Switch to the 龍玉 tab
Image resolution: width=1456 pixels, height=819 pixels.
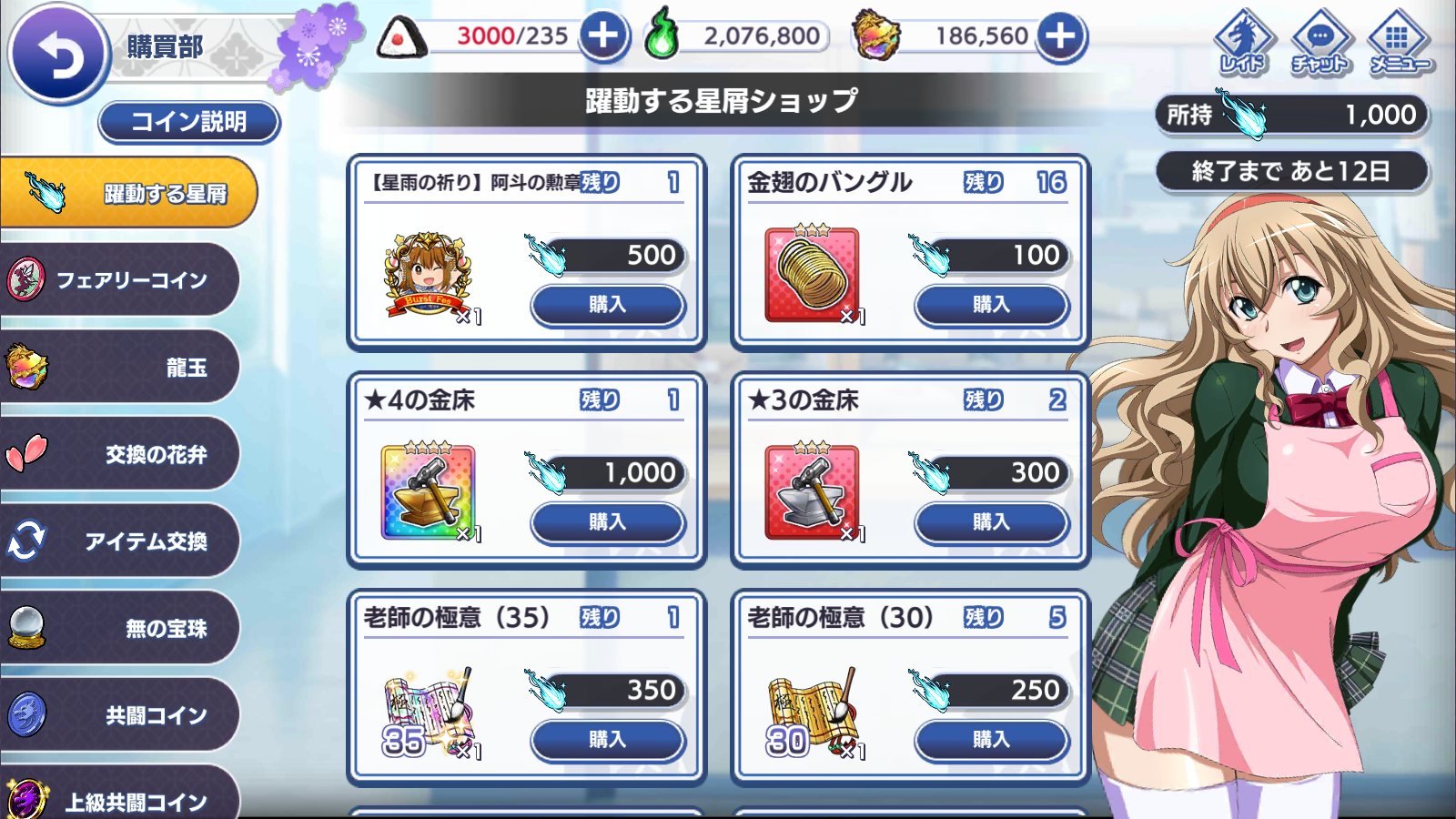120,368
